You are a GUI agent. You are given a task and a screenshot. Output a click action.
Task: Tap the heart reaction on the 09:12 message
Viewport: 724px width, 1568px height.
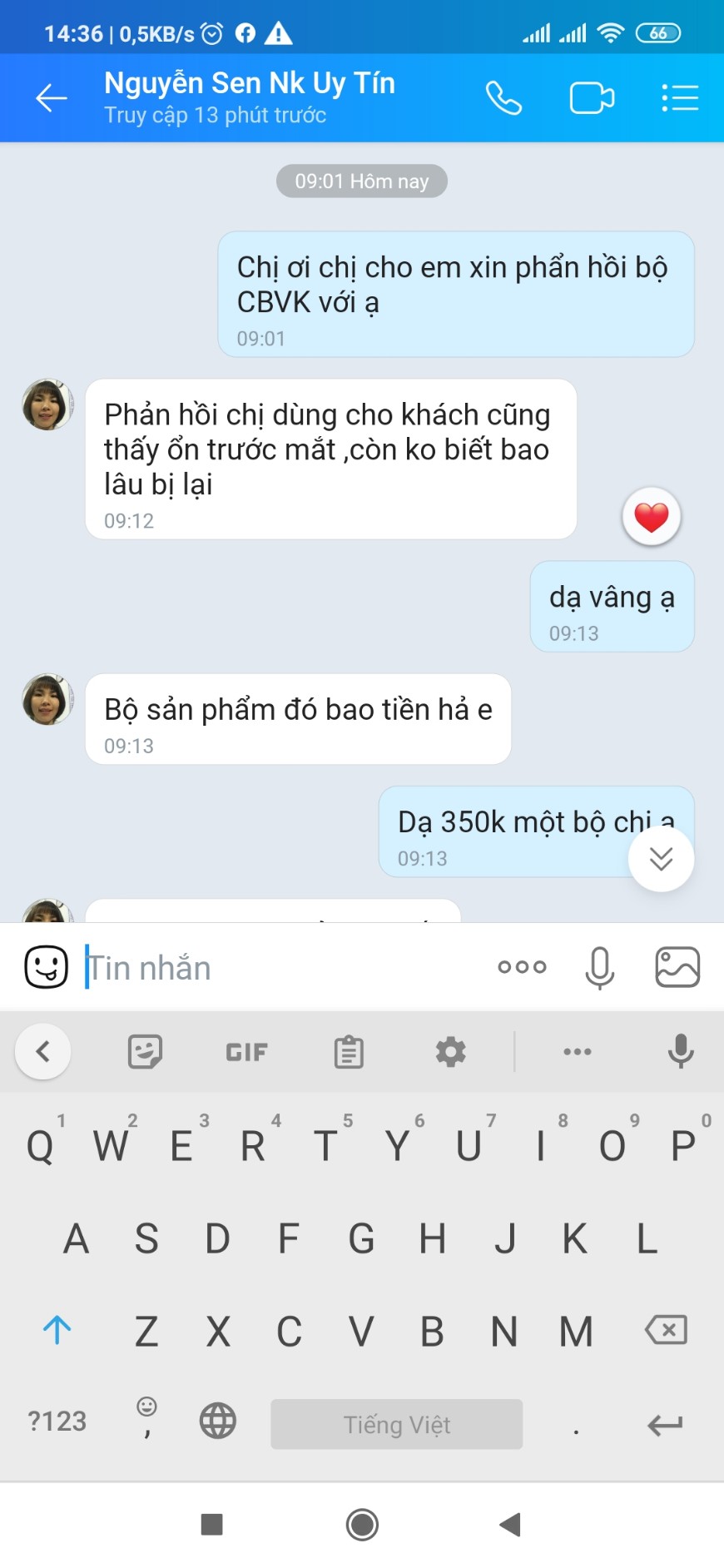point(651,517)
